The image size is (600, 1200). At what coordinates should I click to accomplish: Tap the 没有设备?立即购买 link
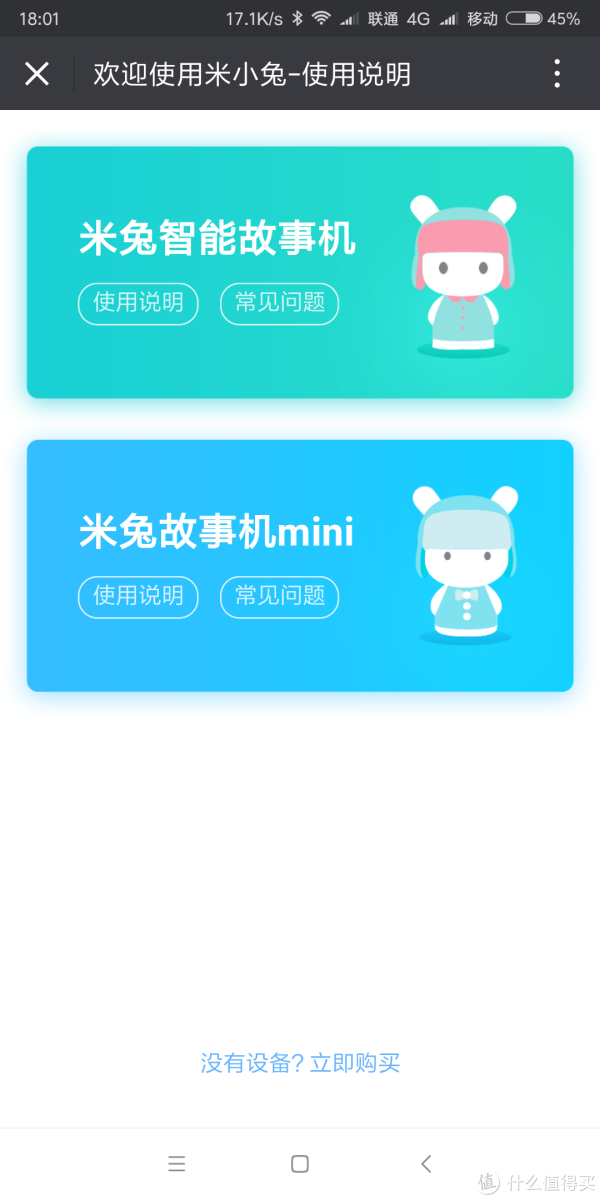pyautogui.click(x=300, y=1063)
